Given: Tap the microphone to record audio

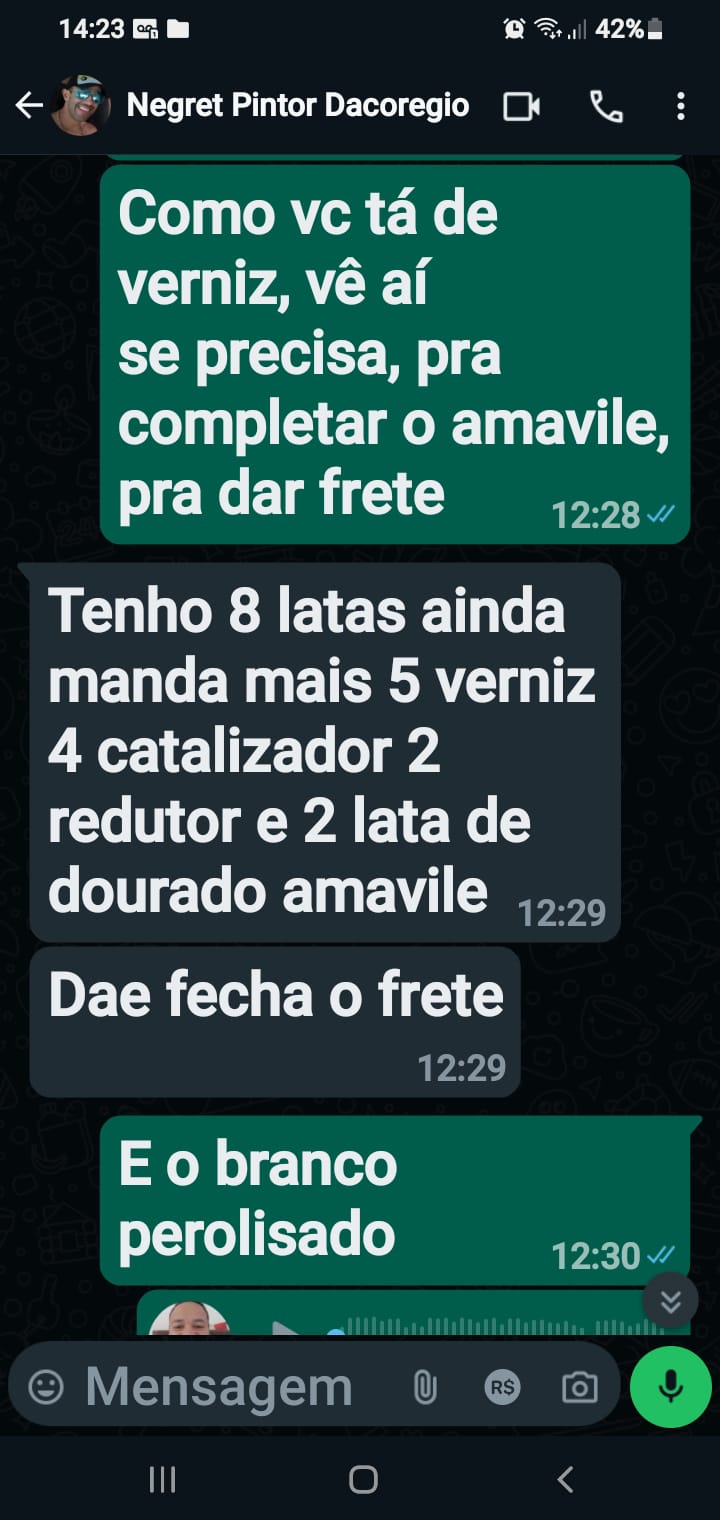Looking at the screenshot, I should (x=670, y=1387).
